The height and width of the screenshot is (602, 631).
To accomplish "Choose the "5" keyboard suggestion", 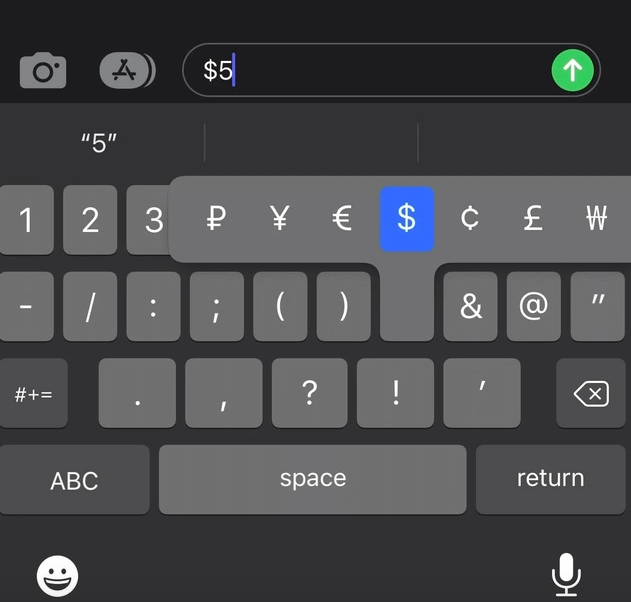I will click(x=99, y=143).
